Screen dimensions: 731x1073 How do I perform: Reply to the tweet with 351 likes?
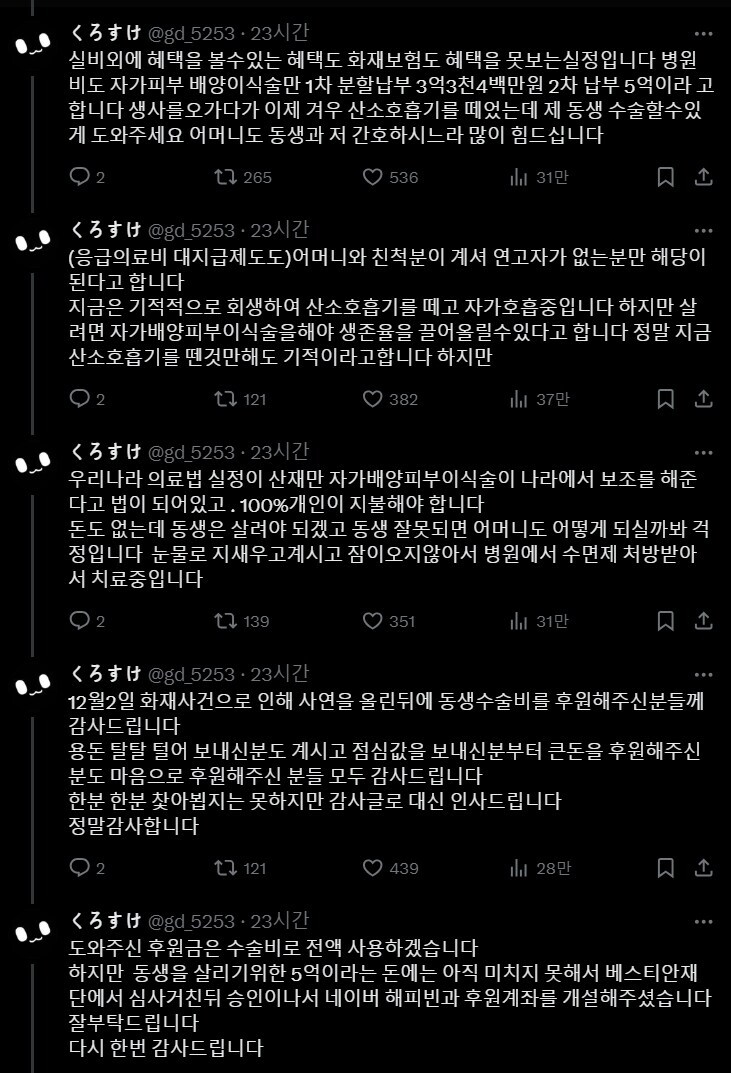click(80, 621)
